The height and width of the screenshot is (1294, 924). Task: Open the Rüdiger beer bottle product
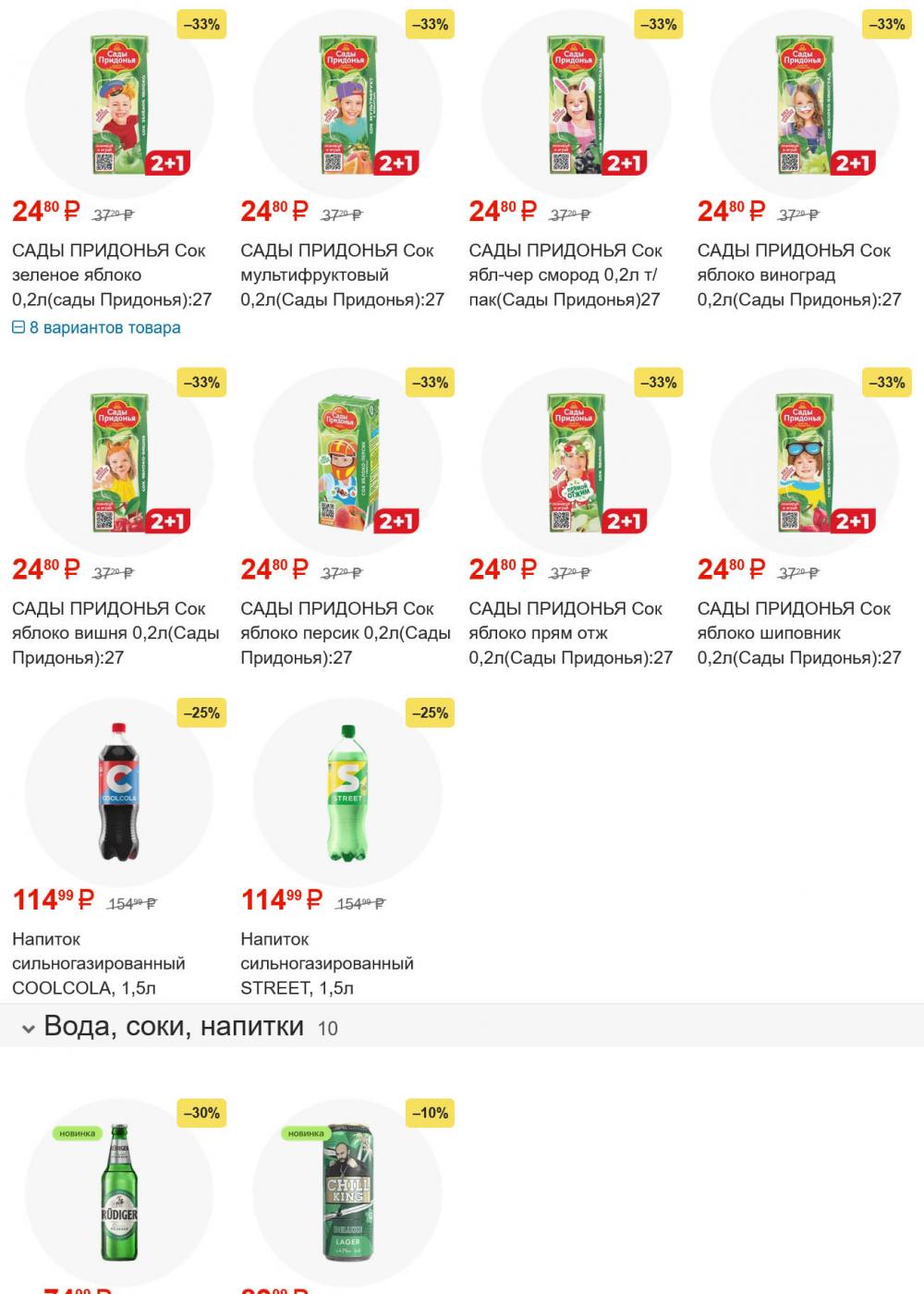(118, 1192)
